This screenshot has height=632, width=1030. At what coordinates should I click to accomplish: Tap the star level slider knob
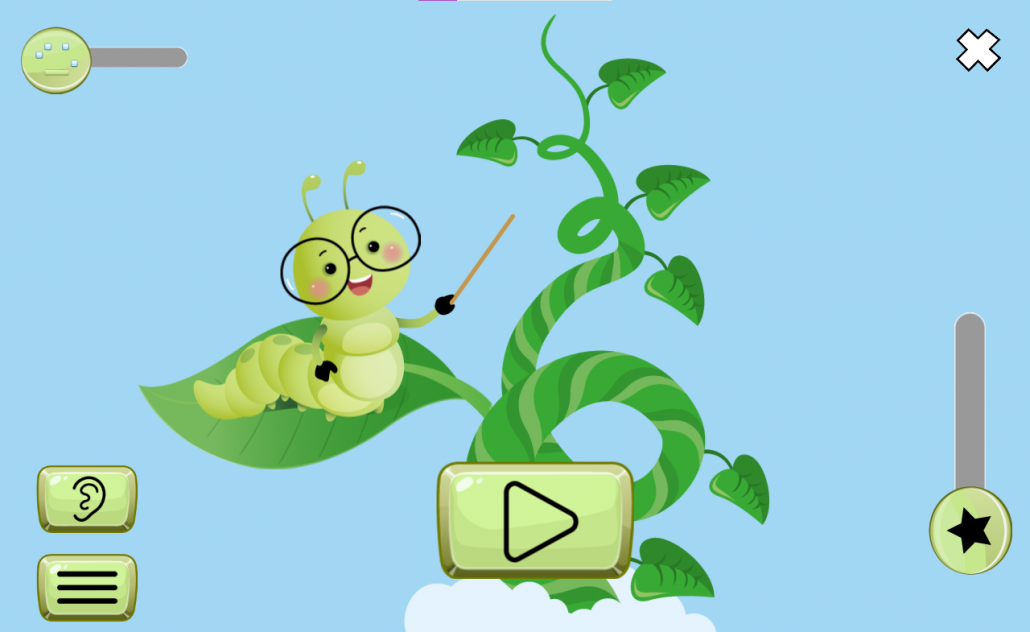970,531
